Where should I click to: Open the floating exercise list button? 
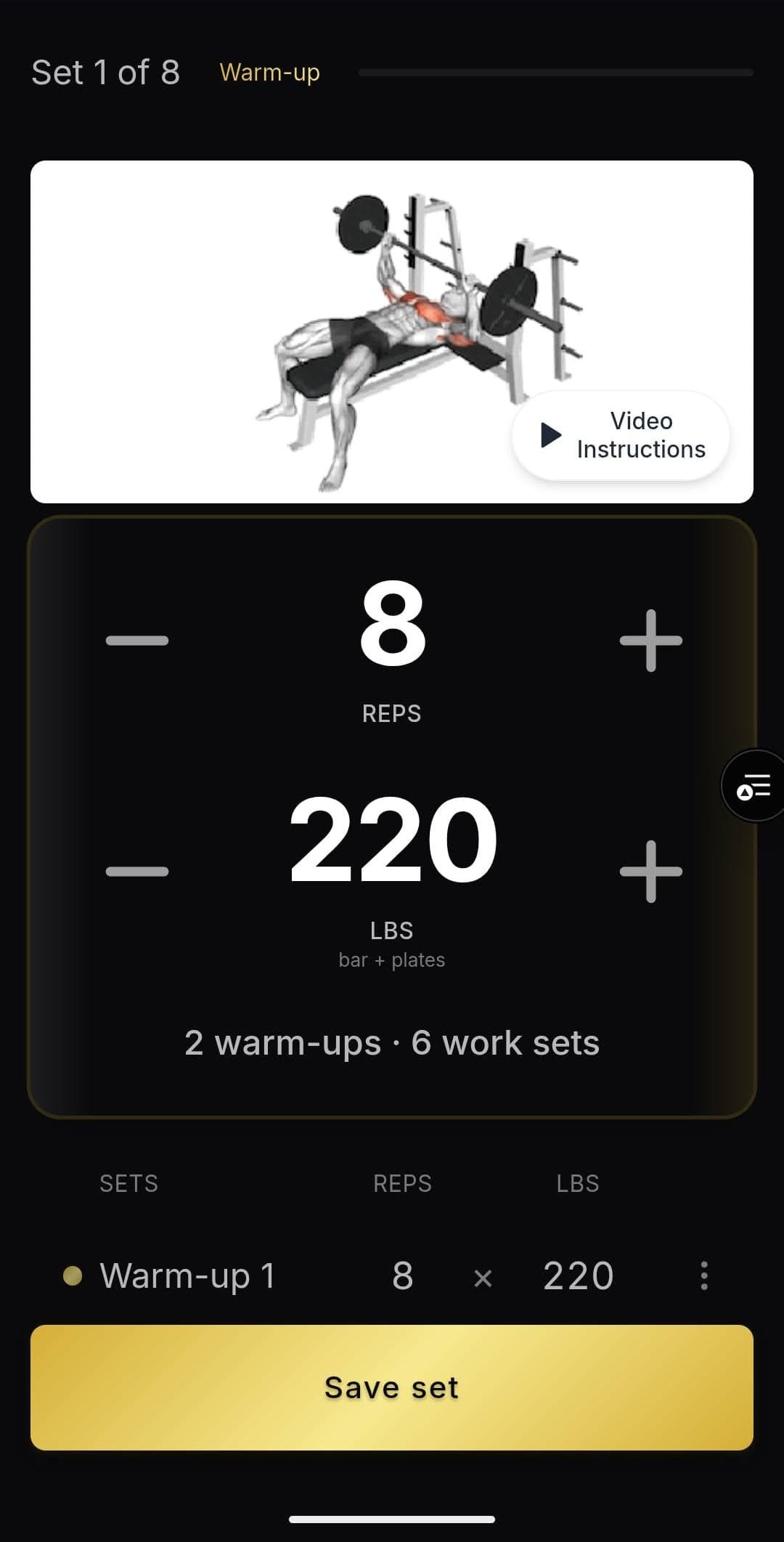[x=754, y=786]
